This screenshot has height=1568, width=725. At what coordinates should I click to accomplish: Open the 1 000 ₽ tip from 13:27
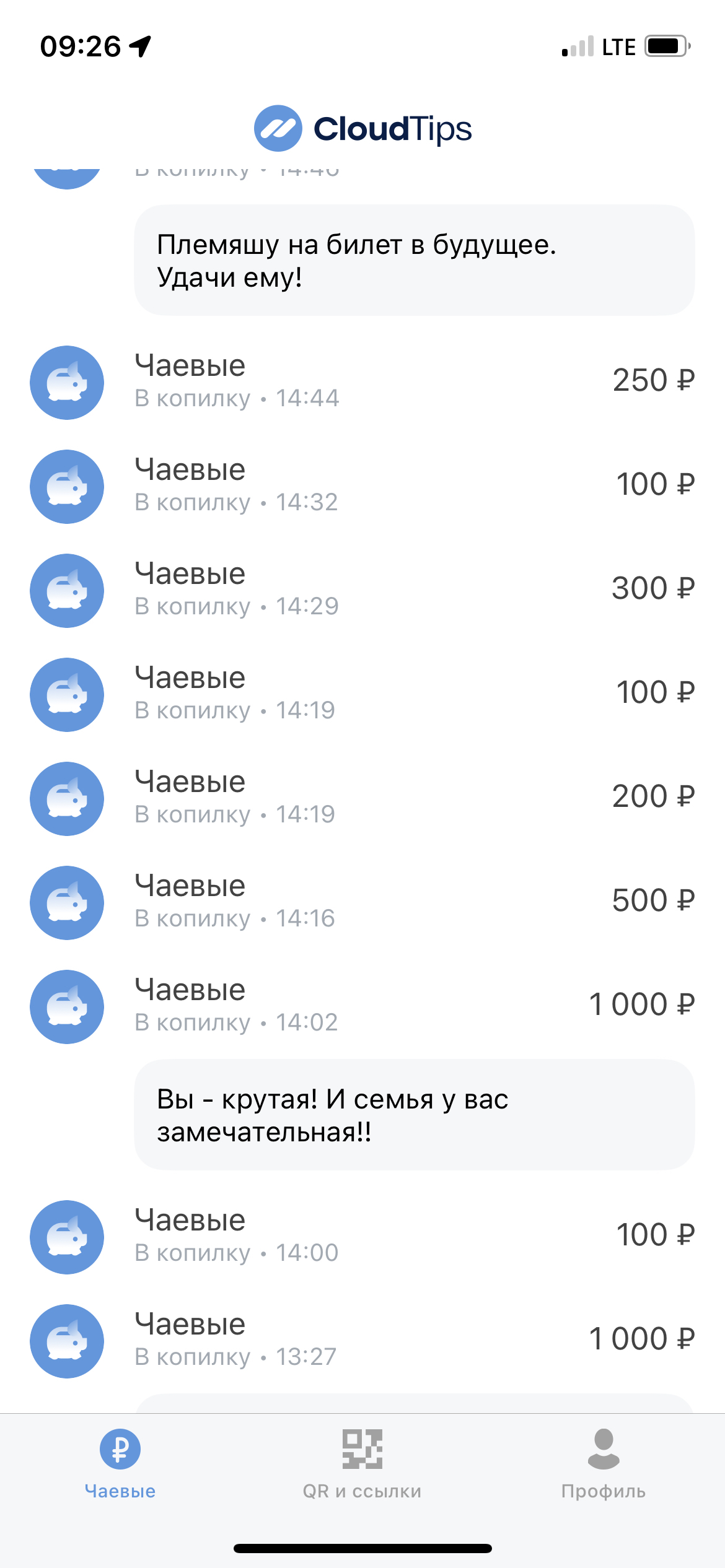(x=362, y=1341)
